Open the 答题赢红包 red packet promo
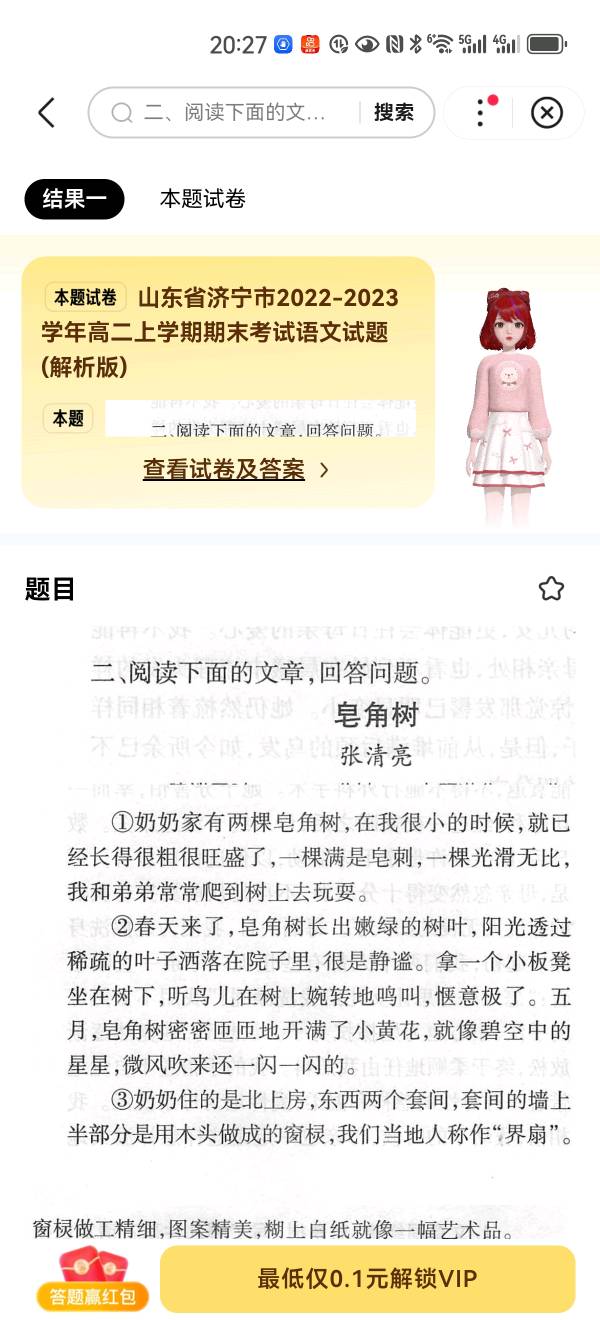Viewport: 600px width, 1320px height. [92, 1280]
